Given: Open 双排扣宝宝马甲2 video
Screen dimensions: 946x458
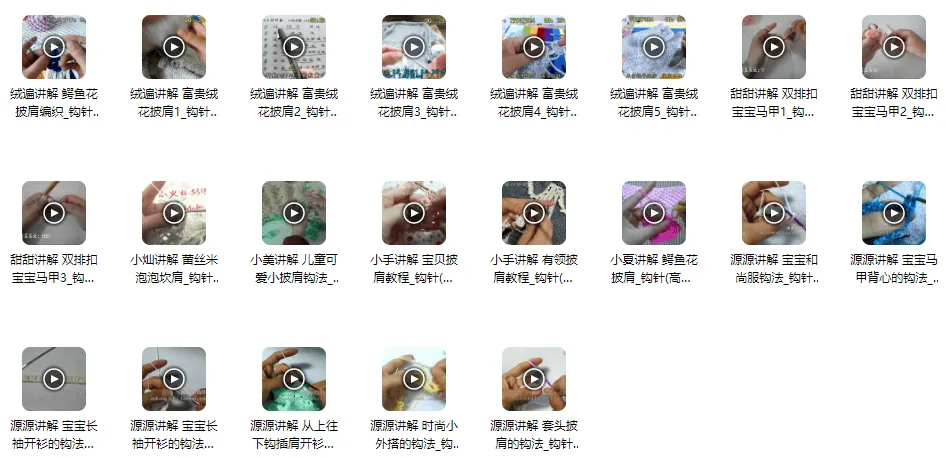Looking at the screenshot, I should coord(894,47).
